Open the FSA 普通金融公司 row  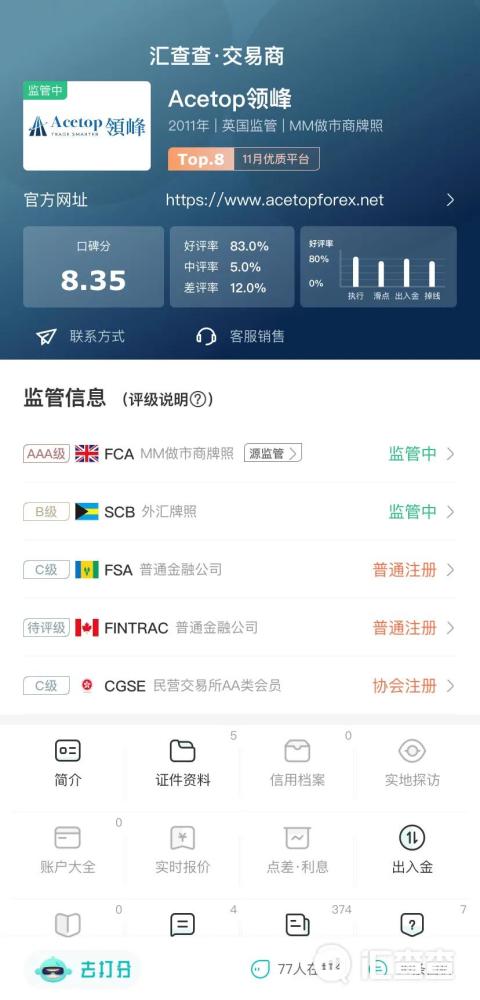240,570
